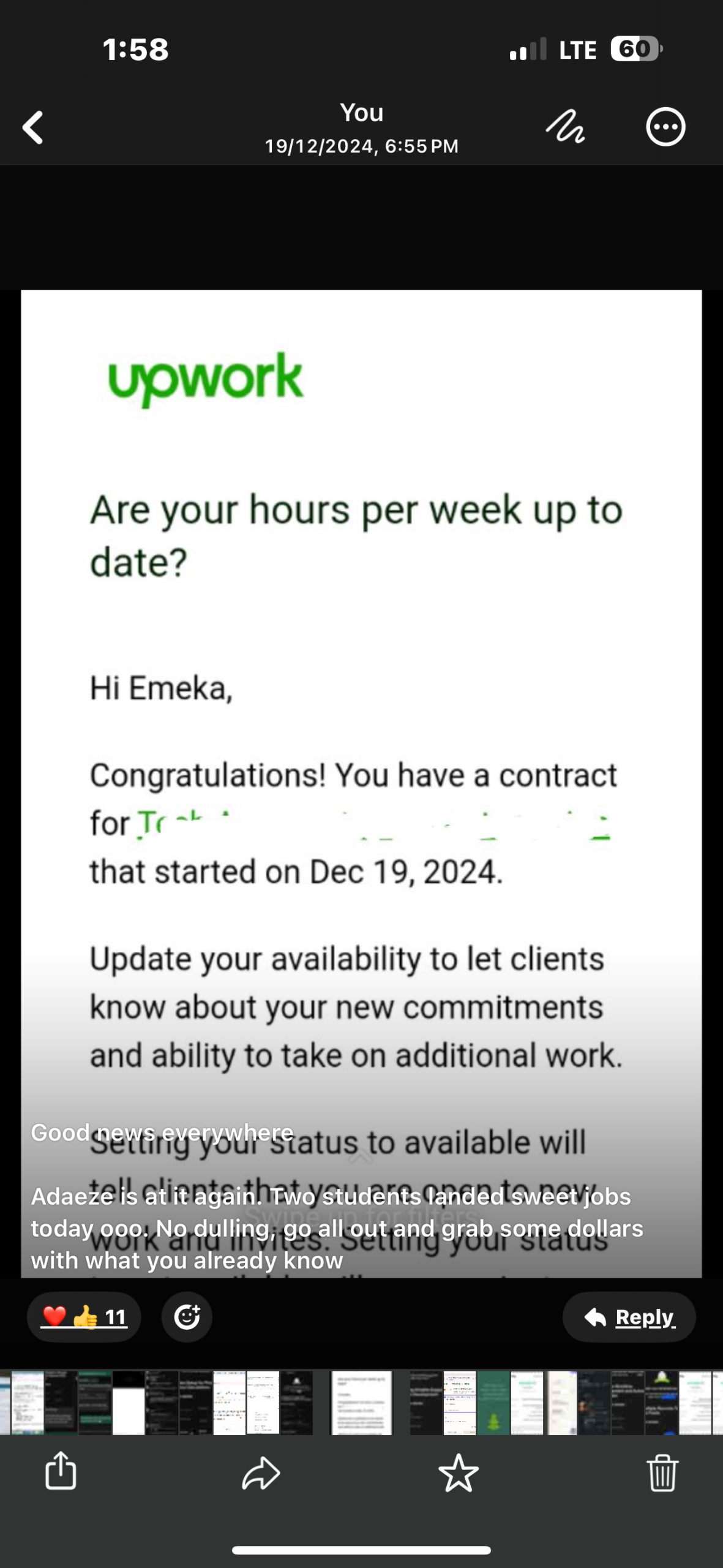Delete this image
723x1568 pixels.
coord(662,1472)
